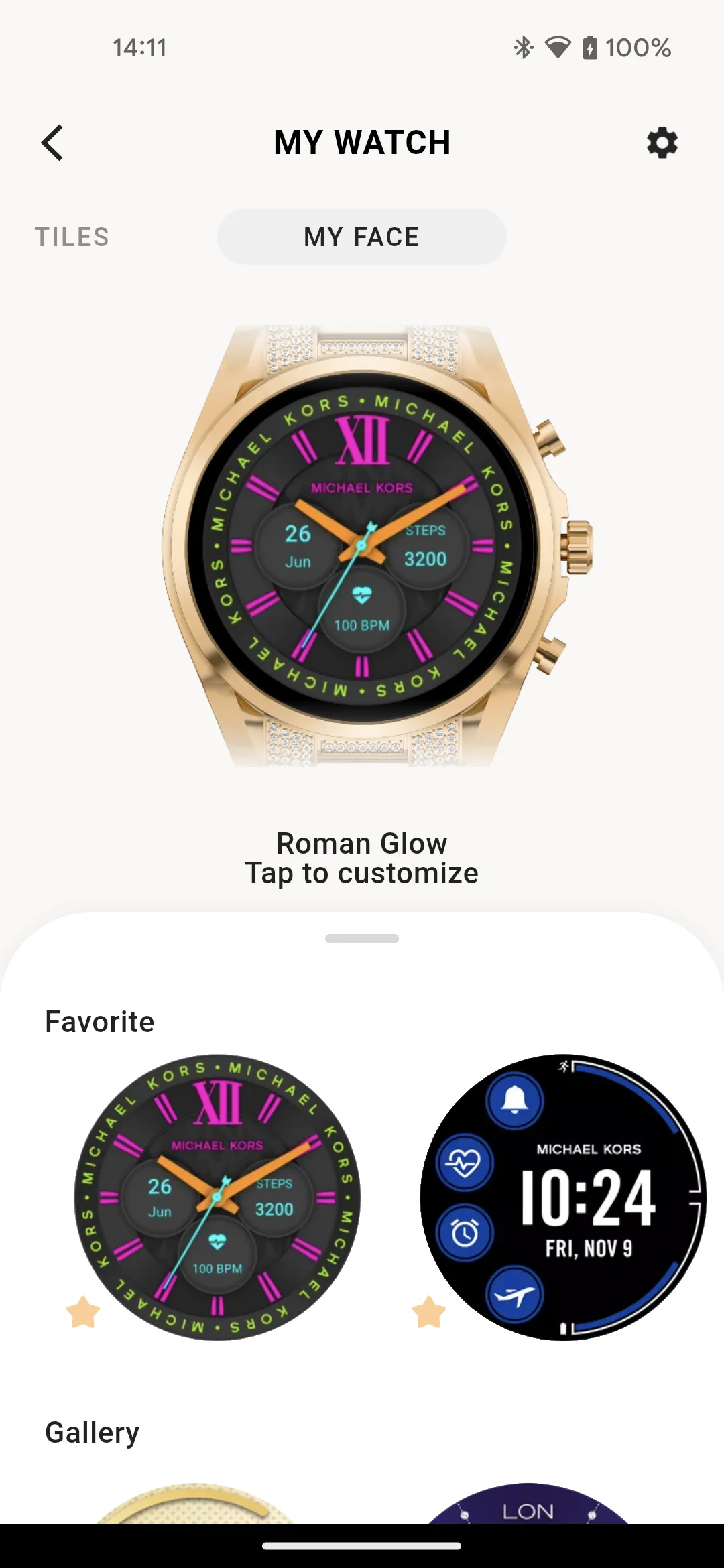Image resolution: width=724 pixels, height=1568 pixels.
Task: Tap the bottom sheet drag handle
Action: pos(362,939)
